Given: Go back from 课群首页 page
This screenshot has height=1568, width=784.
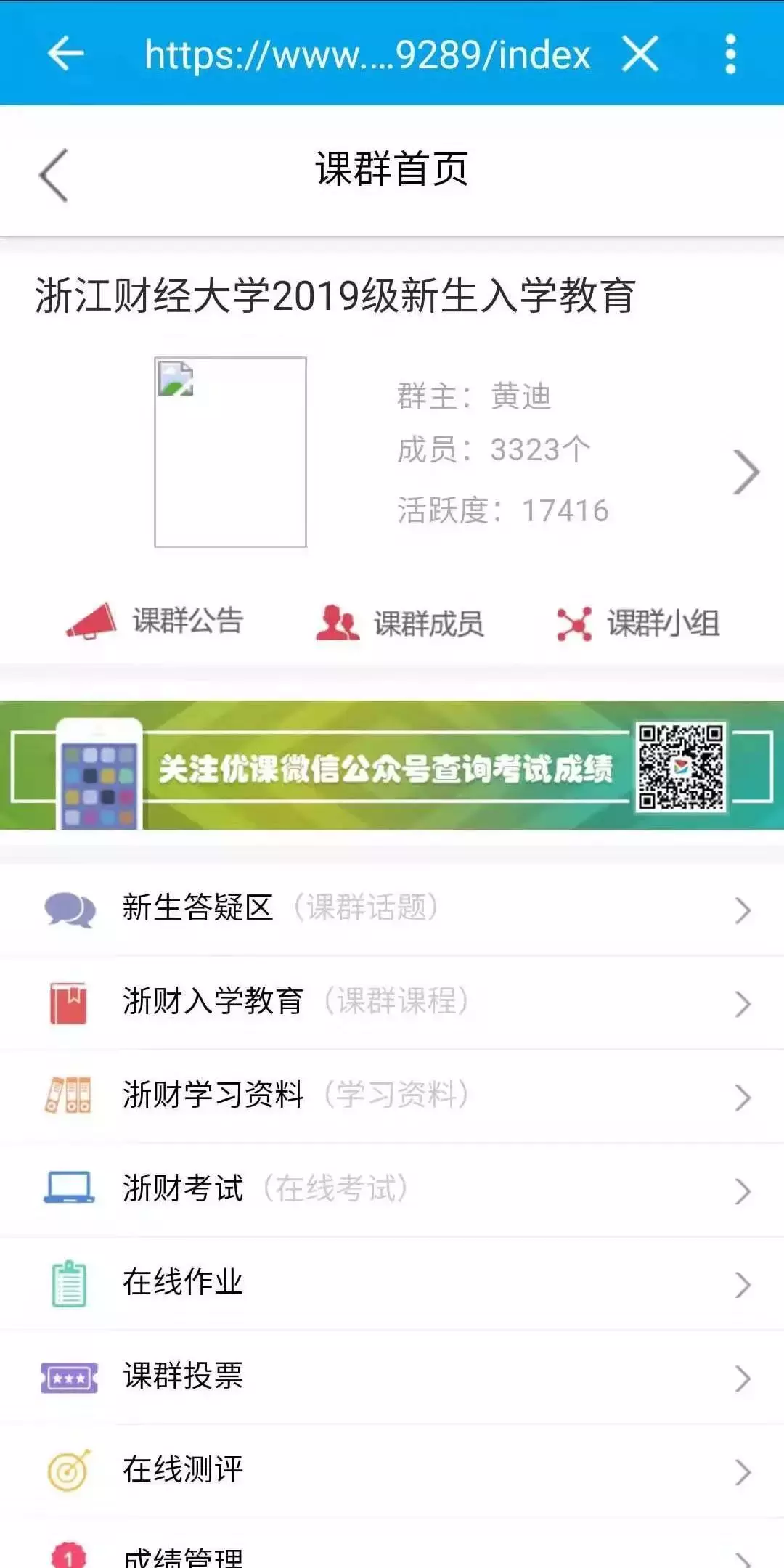Looking at the screenshot, I should (x=54, y=174).
